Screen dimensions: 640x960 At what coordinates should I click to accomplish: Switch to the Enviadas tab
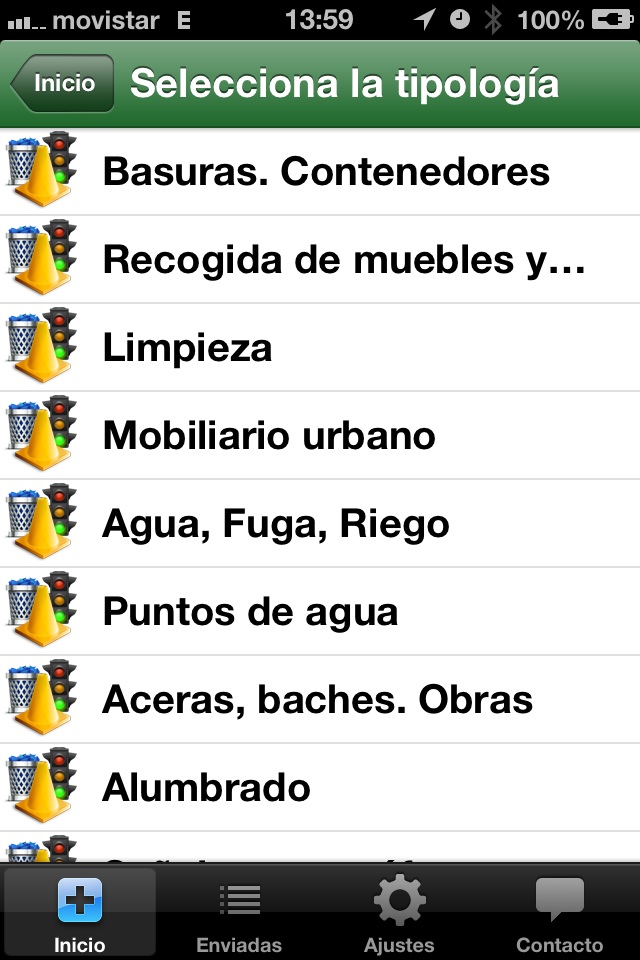pyautogui.click(x=239, y=914)
